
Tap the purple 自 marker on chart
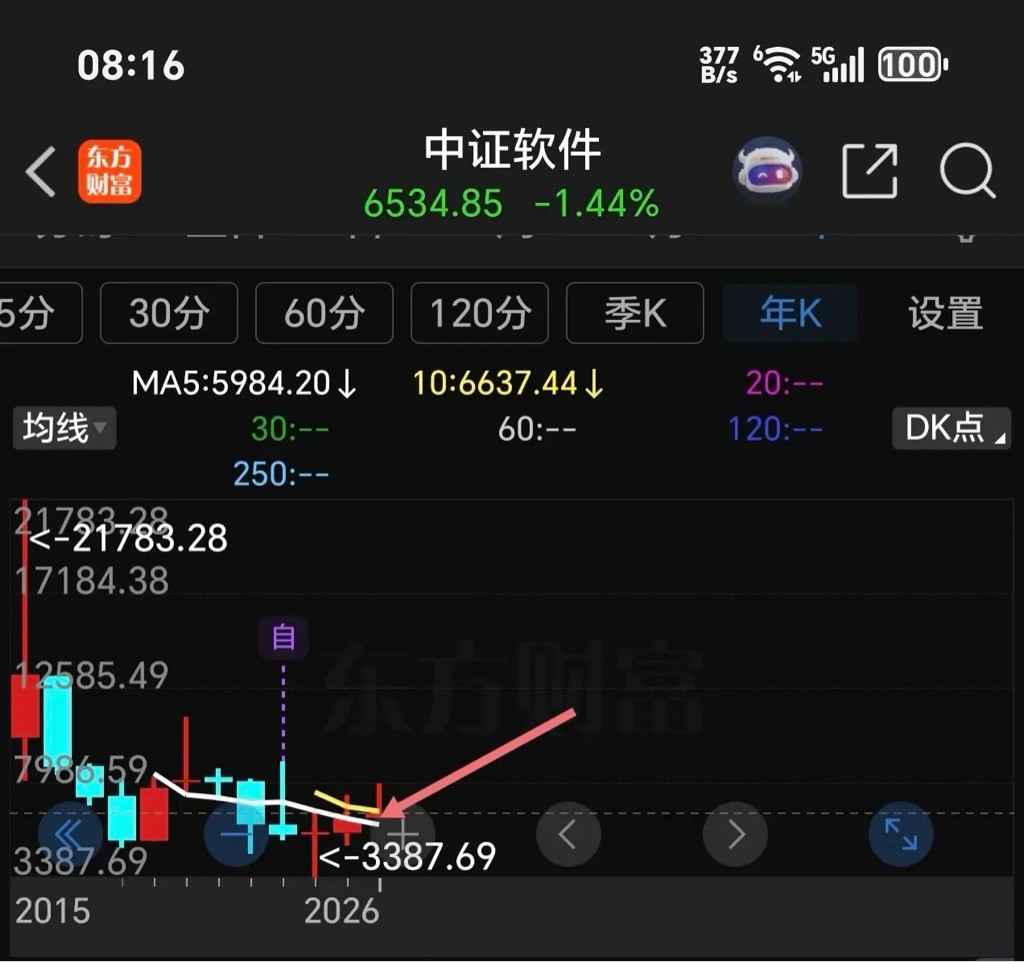pos(283,637)
